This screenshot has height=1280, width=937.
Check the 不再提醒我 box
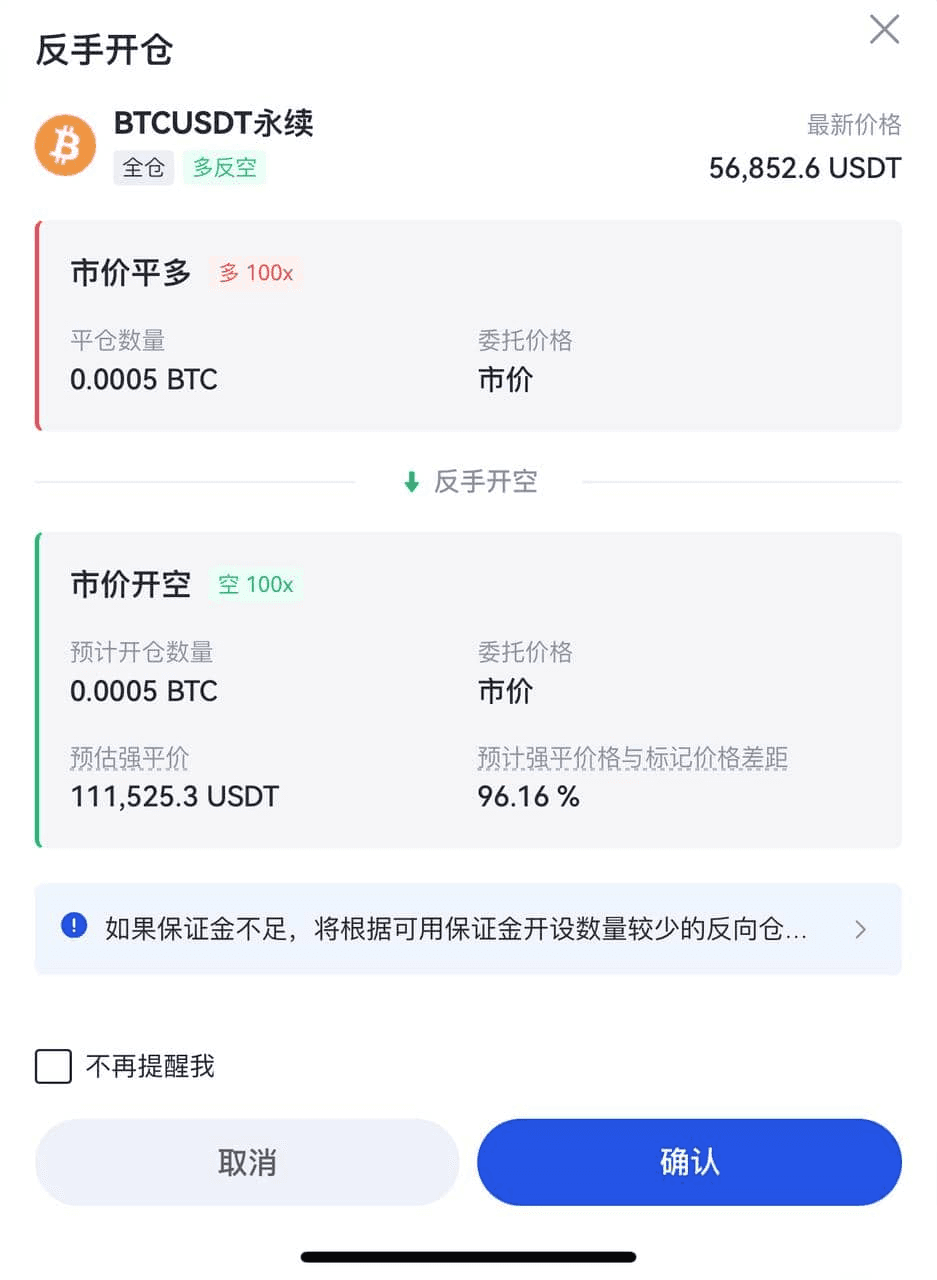coord(54,1066)
